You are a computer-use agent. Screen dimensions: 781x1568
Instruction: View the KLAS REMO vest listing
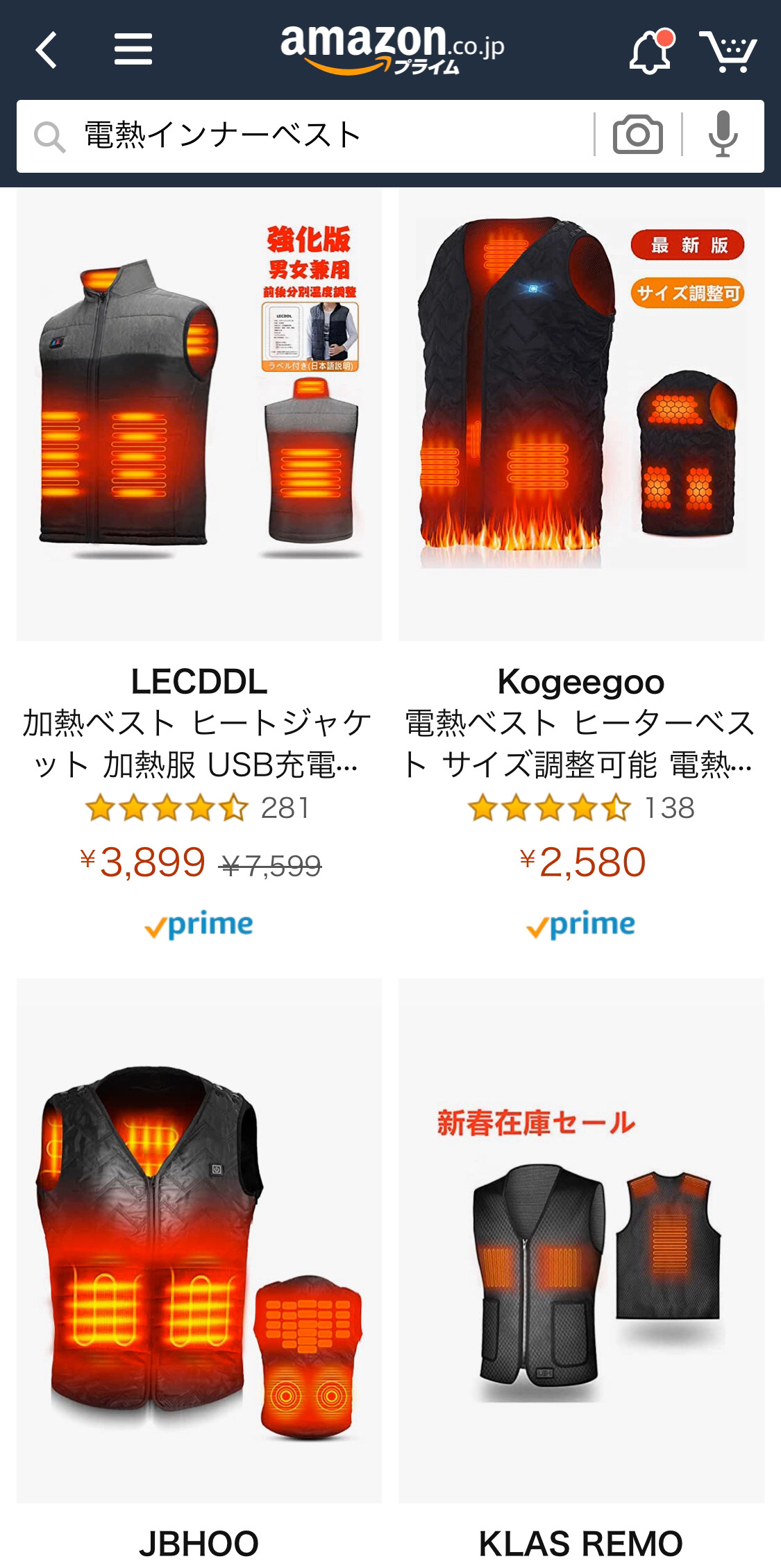[x=581, y=1242]
